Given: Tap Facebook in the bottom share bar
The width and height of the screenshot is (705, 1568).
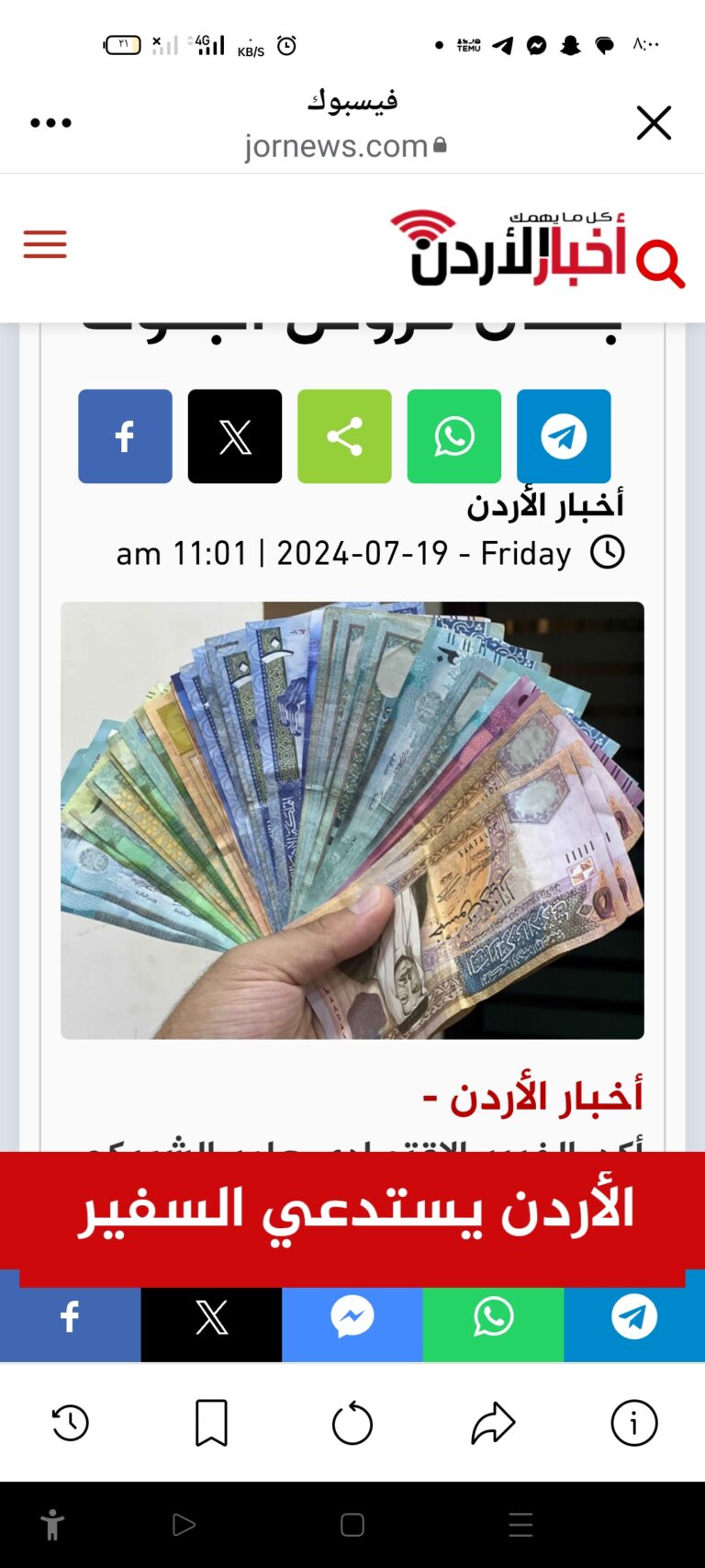Looking at the screenshot, I should click(71, 1319).
